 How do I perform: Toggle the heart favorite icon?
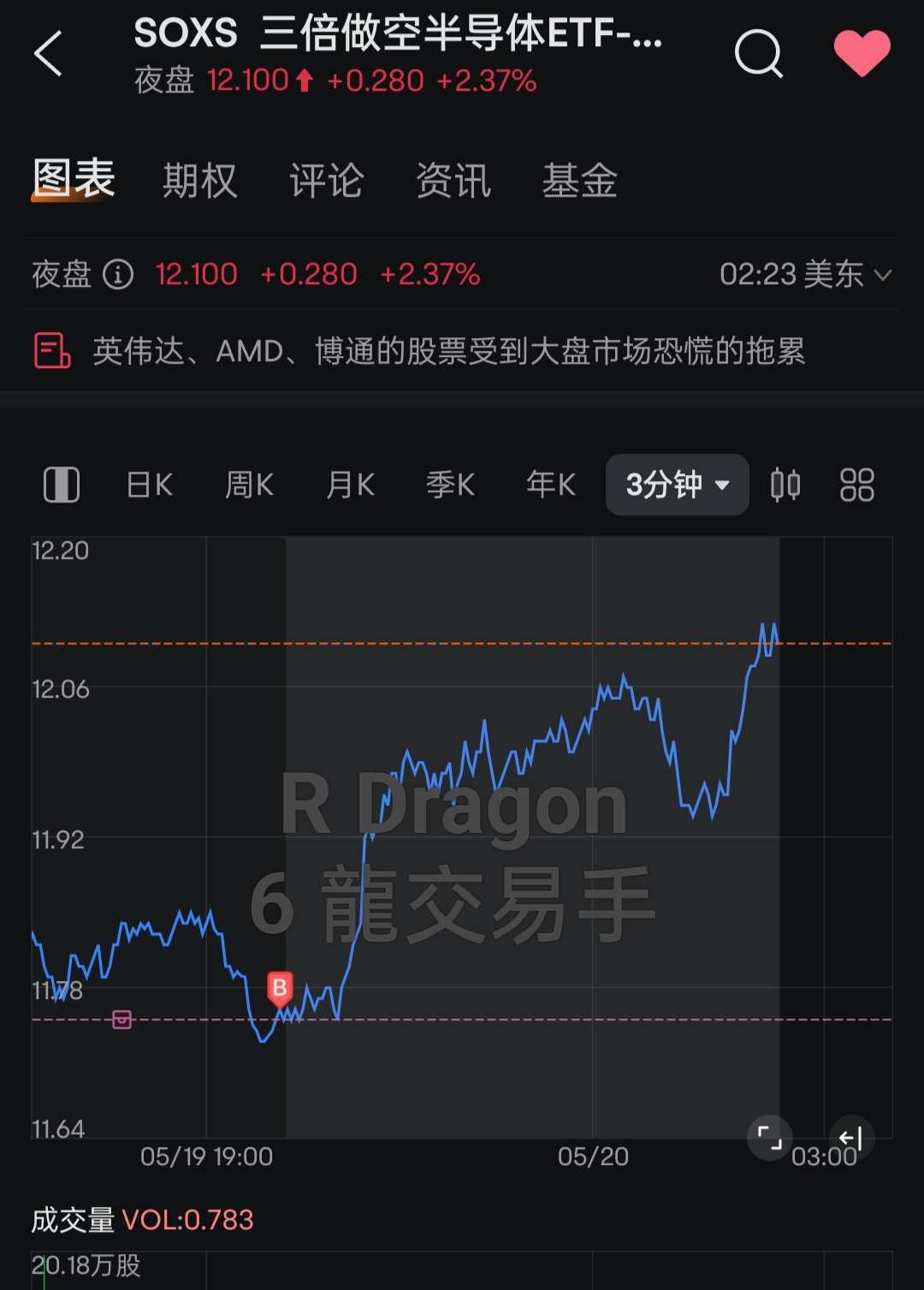(862, 53)
